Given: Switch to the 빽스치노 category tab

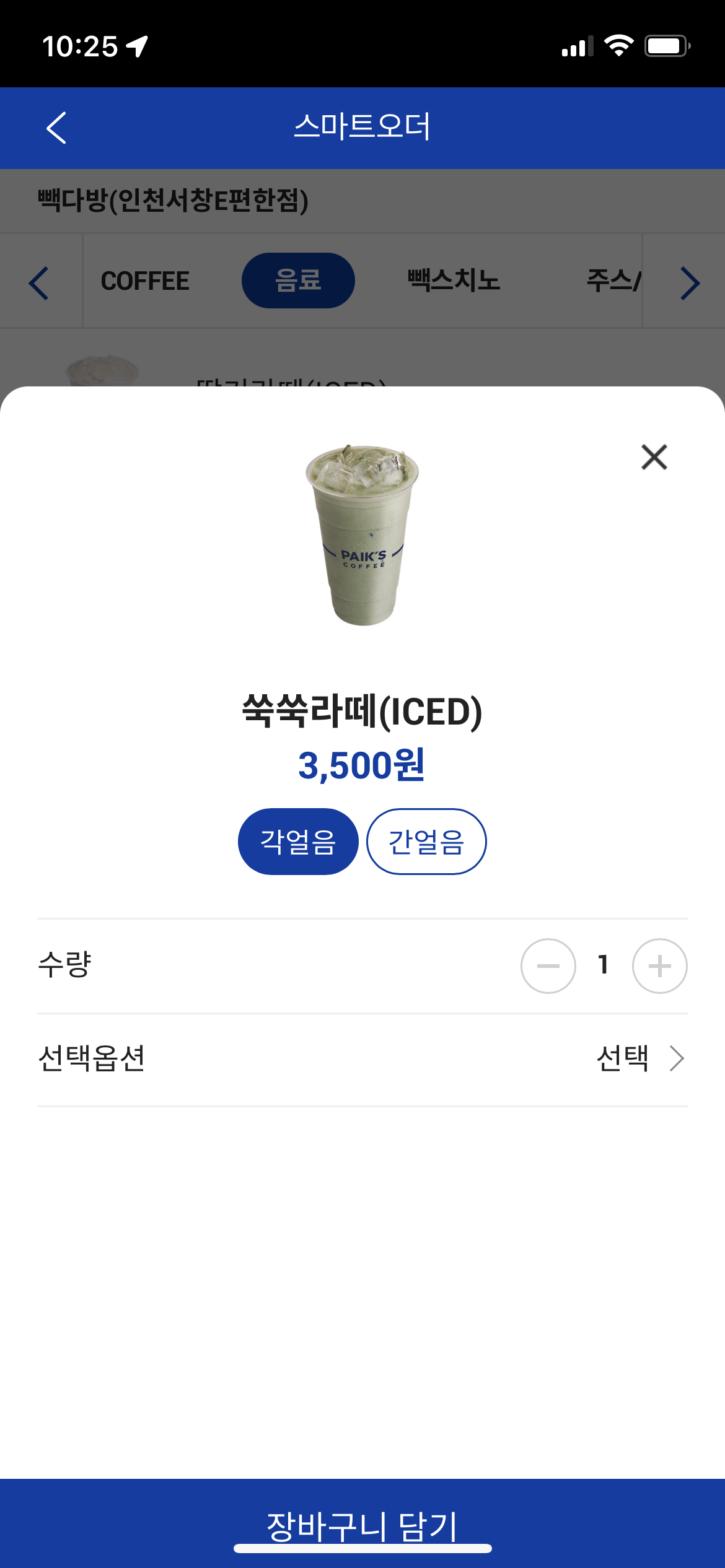Looking at the screenshot, I should [x=454, y=281].
